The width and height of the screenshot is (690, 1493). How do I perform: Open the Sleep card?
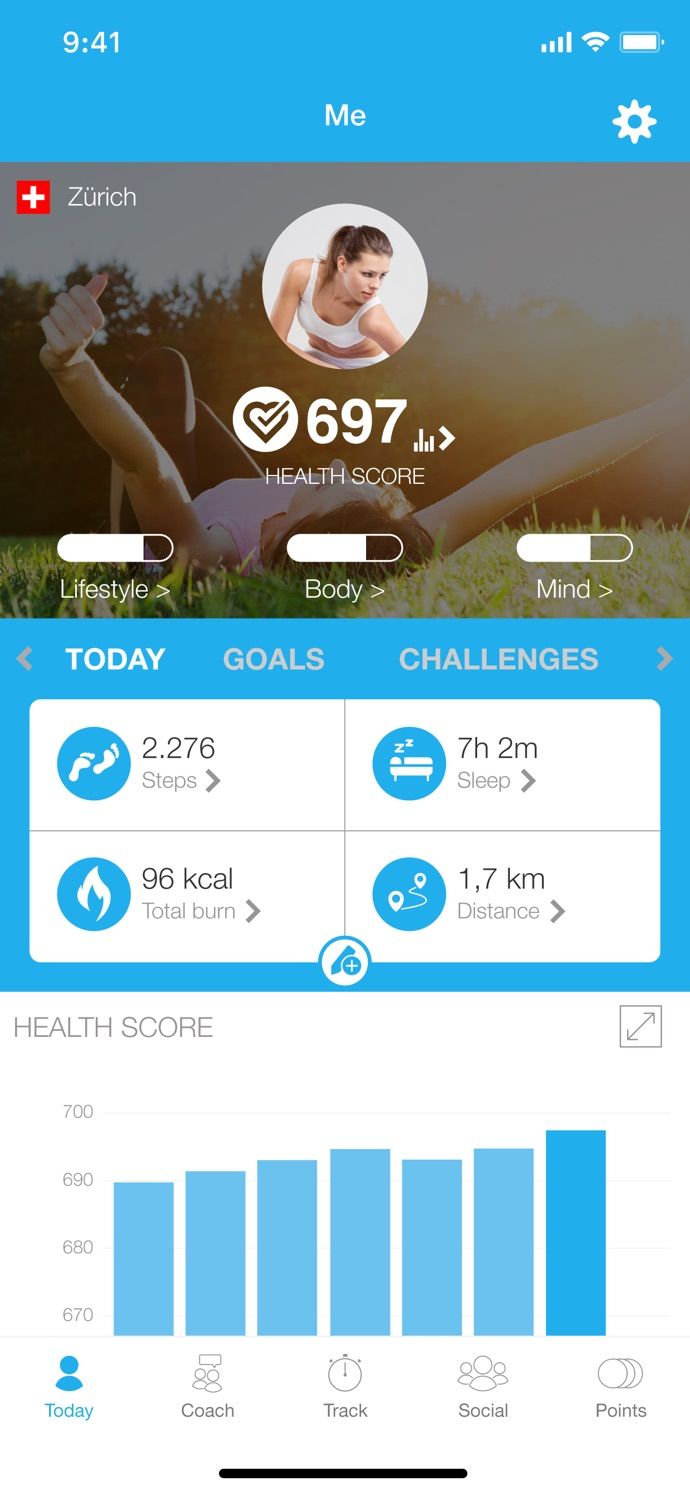(503, 765)
